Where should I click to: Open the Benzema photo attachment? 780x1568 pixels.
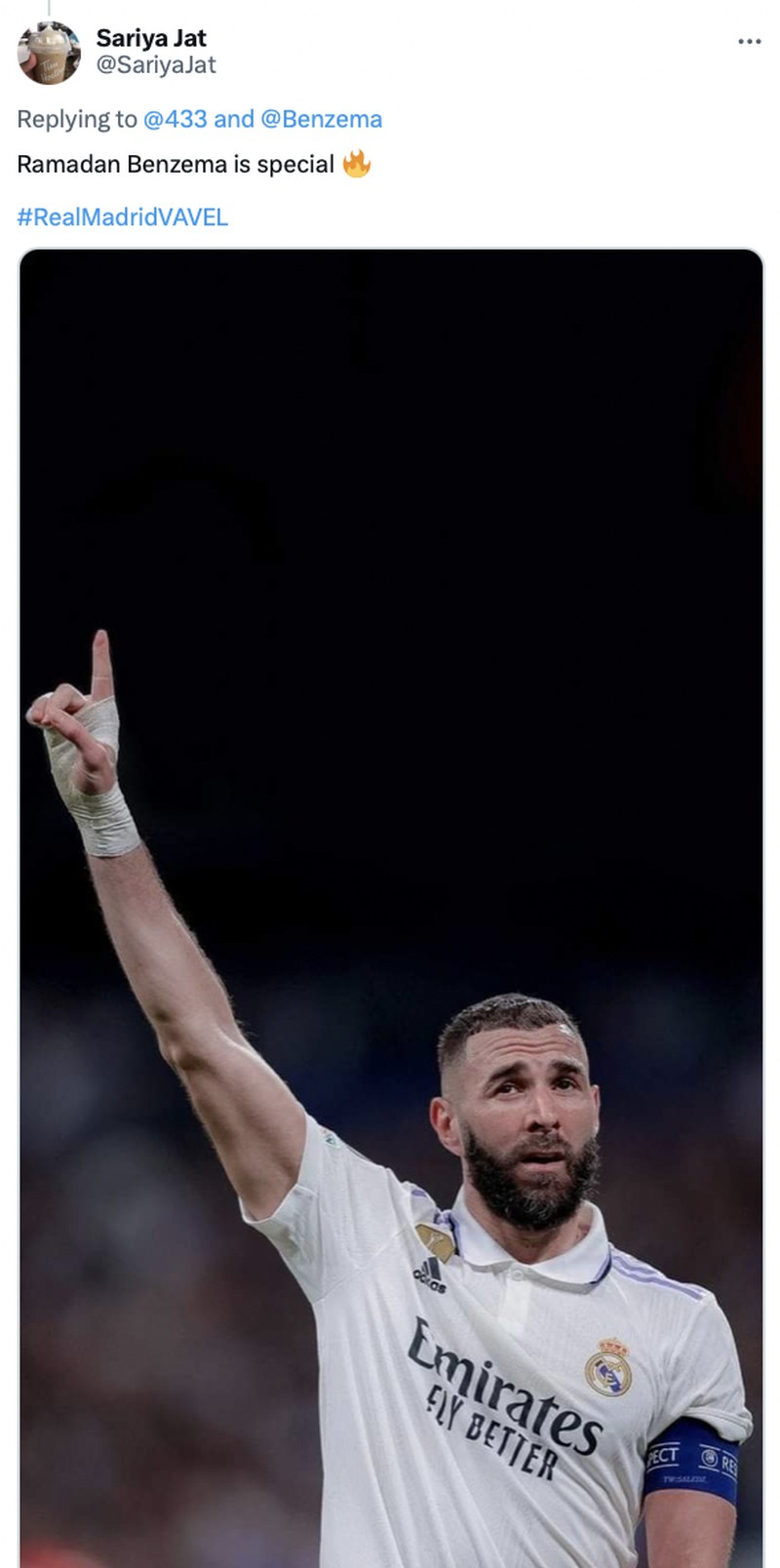(x=390, y=878)
